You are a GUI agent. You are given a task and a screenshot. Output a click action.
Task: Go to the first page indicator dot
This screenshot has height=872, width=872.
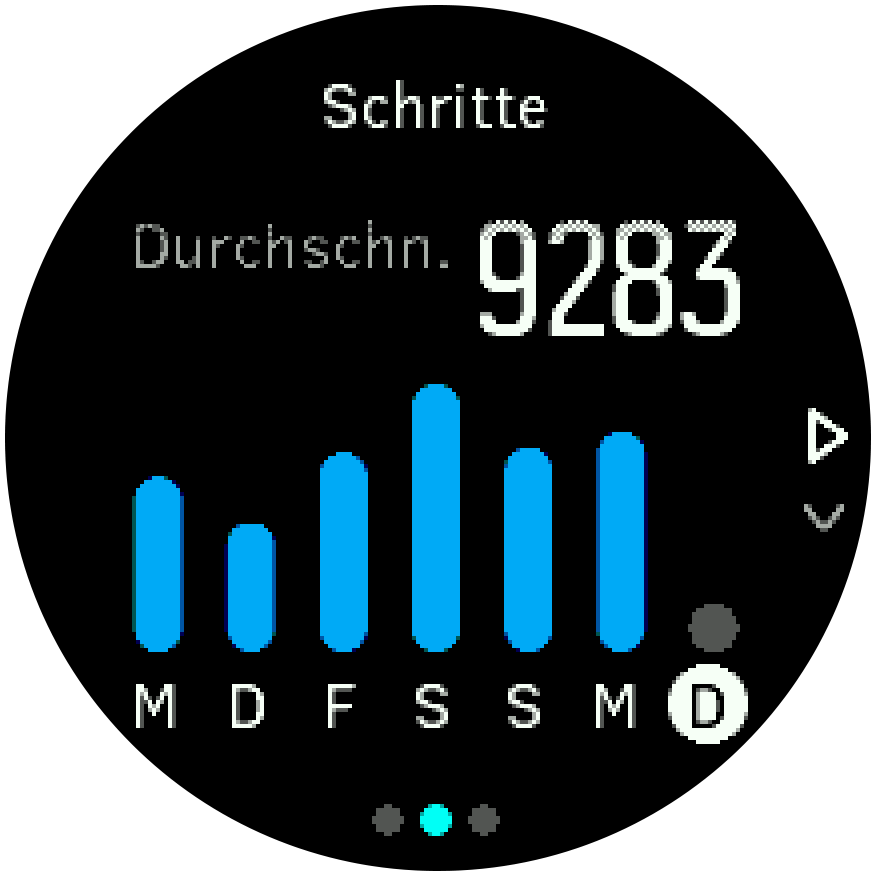pos(388,820)
